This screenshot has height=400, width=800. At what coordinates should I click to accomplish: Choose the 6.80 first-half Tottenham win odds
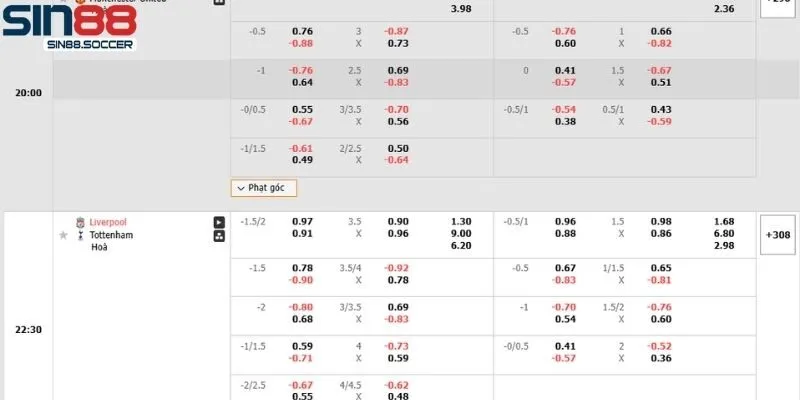[726, 234]
